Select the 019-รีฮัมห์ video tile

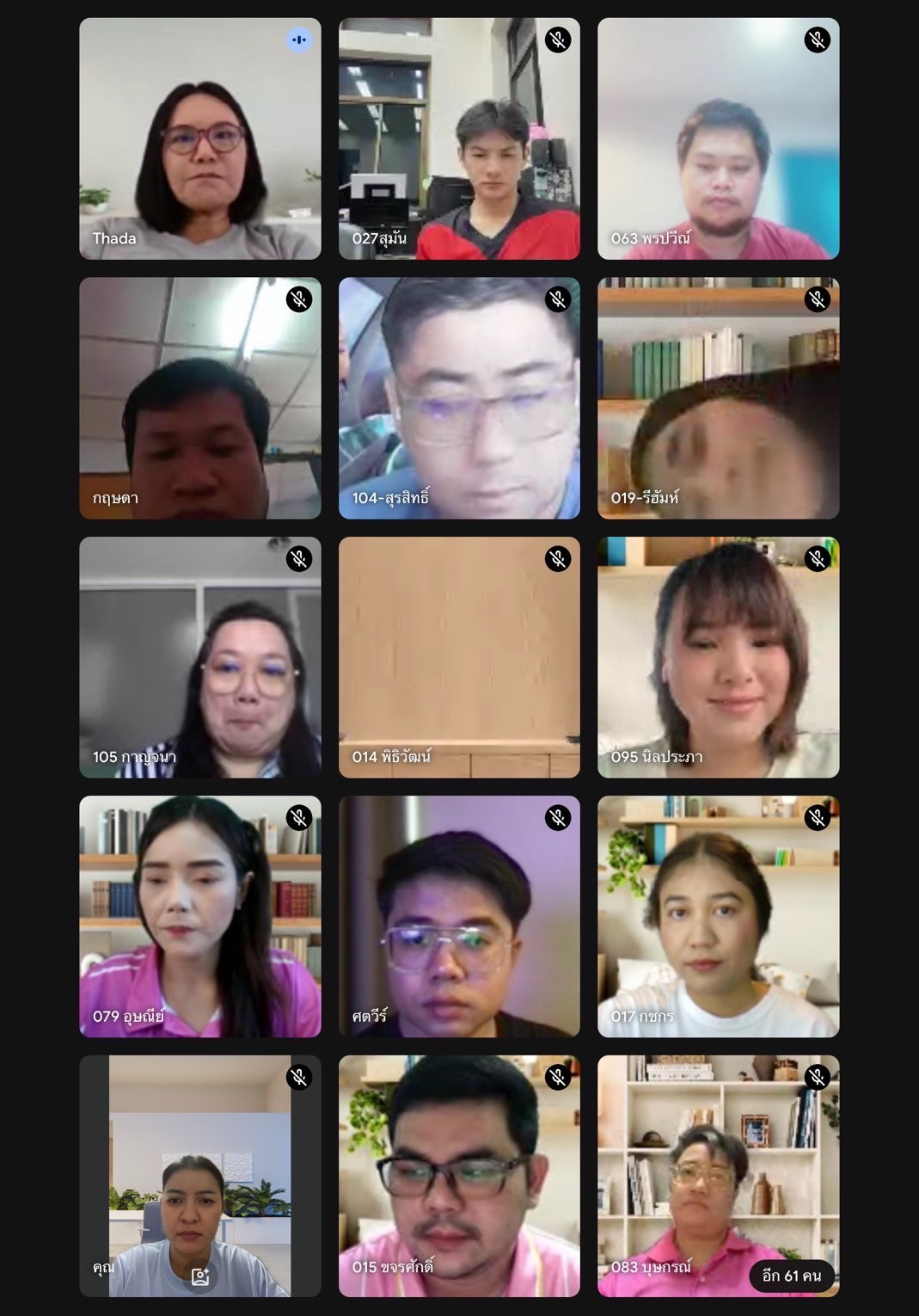718,398
